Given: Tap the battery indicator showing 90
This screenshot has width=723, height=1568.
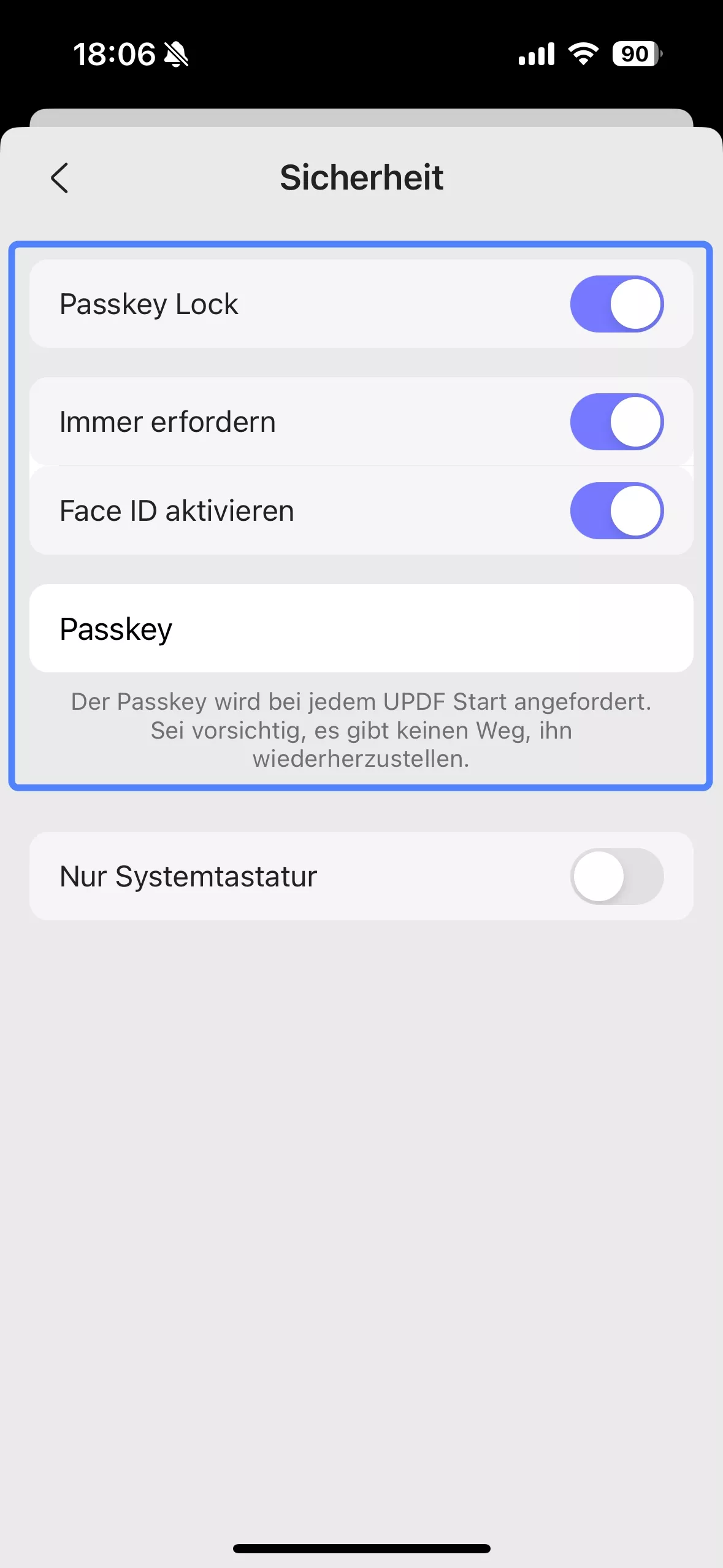Looking at the screenshot, I should click(634, 54).
